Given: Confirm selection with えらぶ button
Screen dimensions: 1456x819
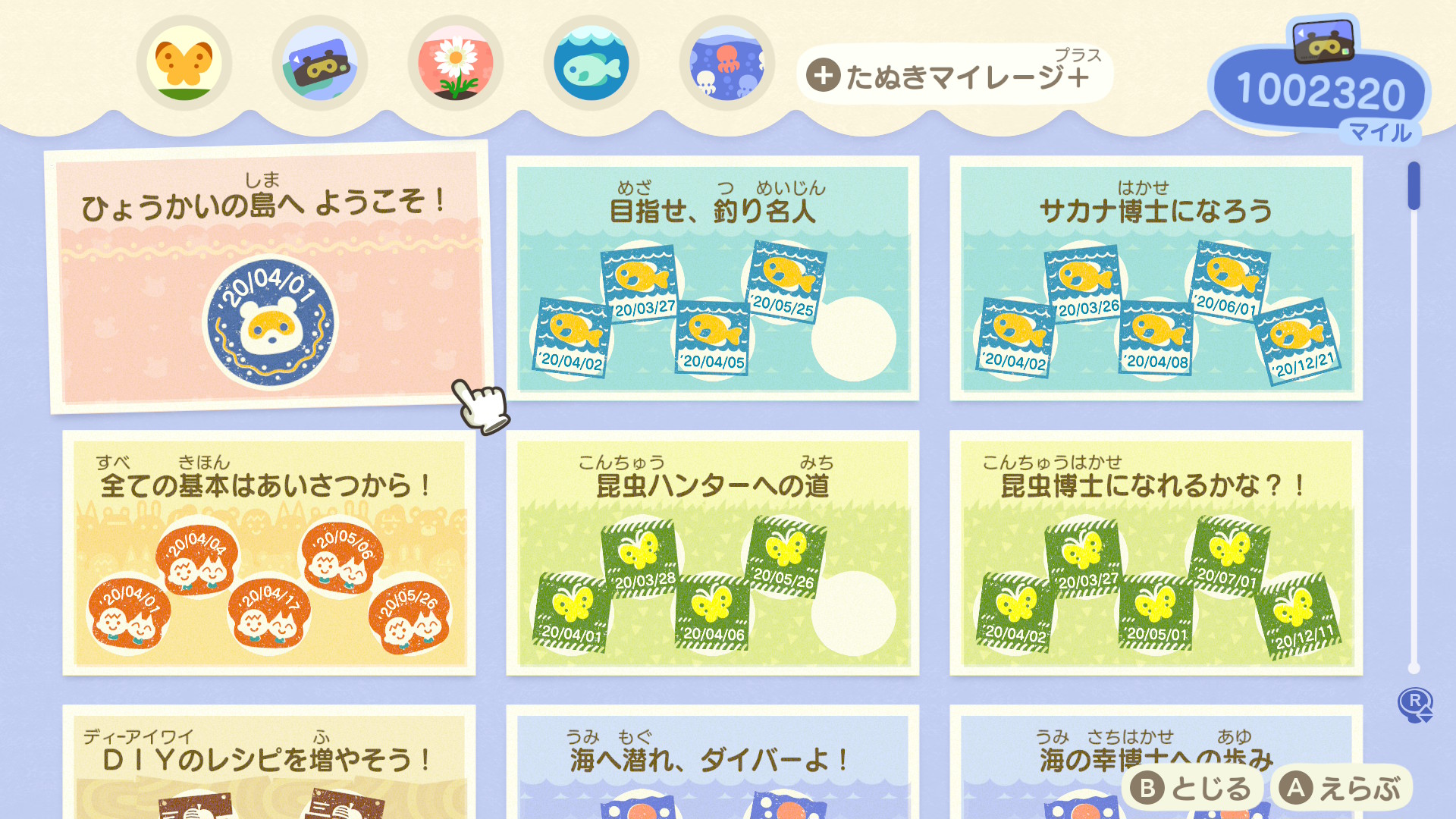Looking at the screenshot, I should pyautogui.click(x=1341, y=789).
